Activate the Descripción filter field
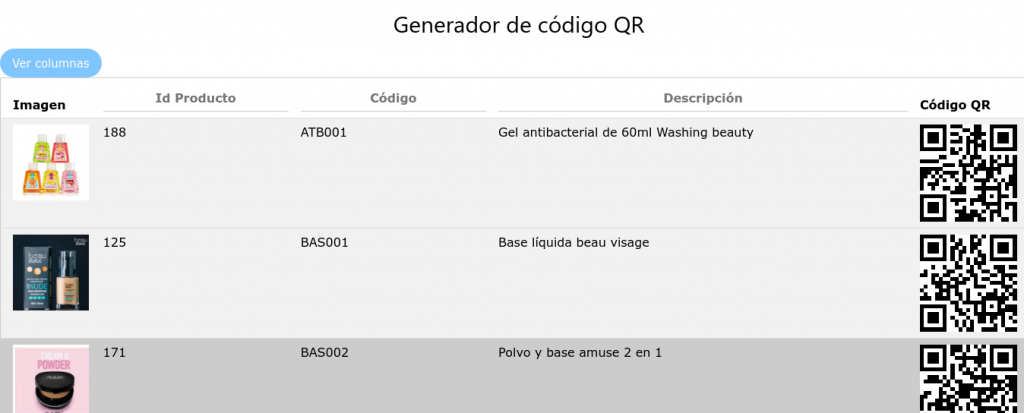Image resolution: width=1024 pixels, height=413 pixels. [x=702, y=98]
